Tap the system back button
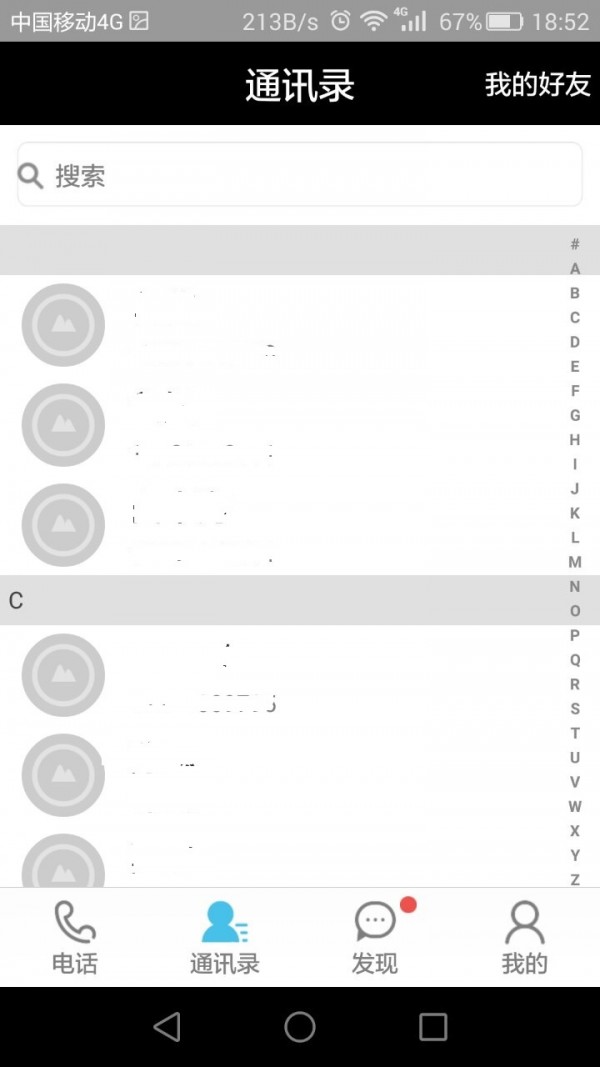Viewport: 600px width, 1067px height. coord(167,1026)
